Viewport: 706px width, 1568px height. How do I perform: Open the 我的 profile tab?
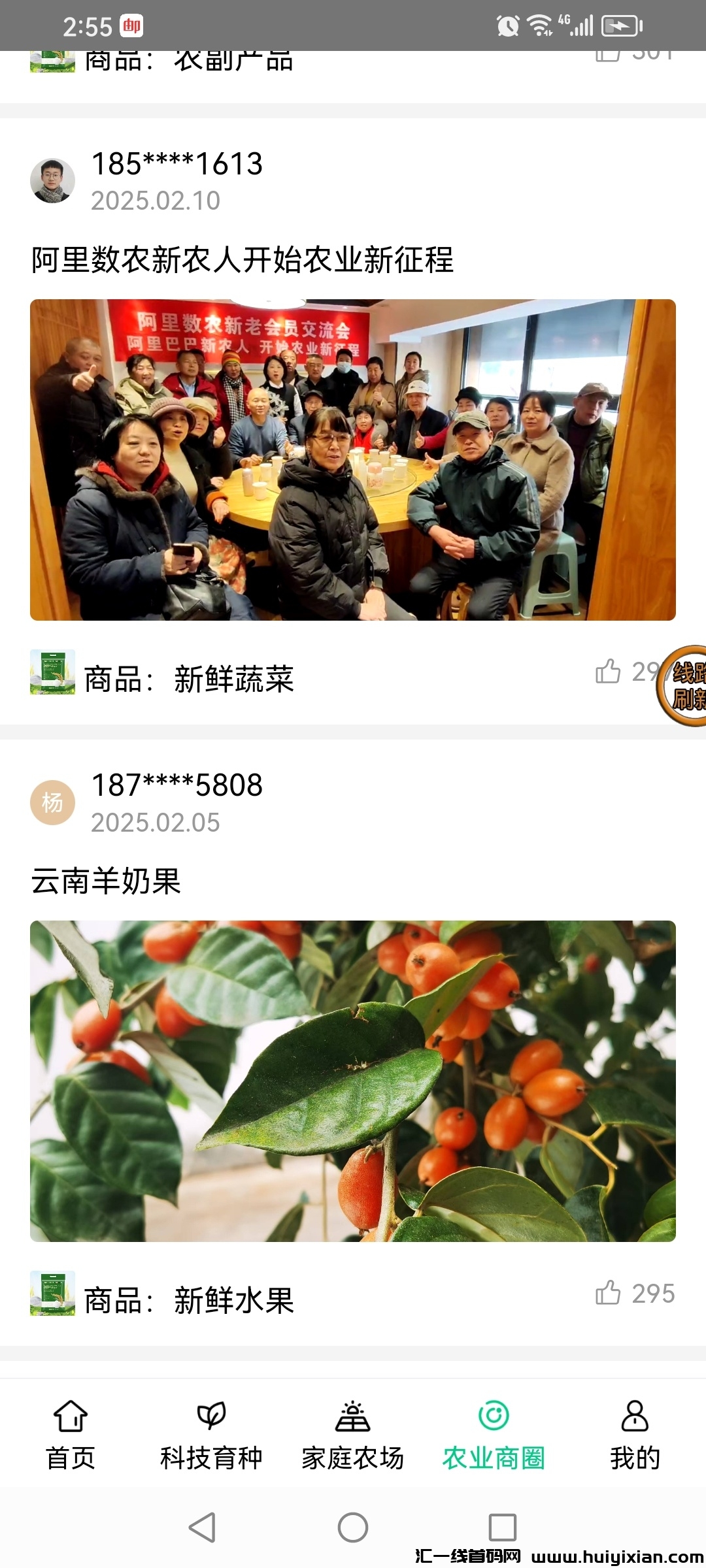click(635, 1435)
